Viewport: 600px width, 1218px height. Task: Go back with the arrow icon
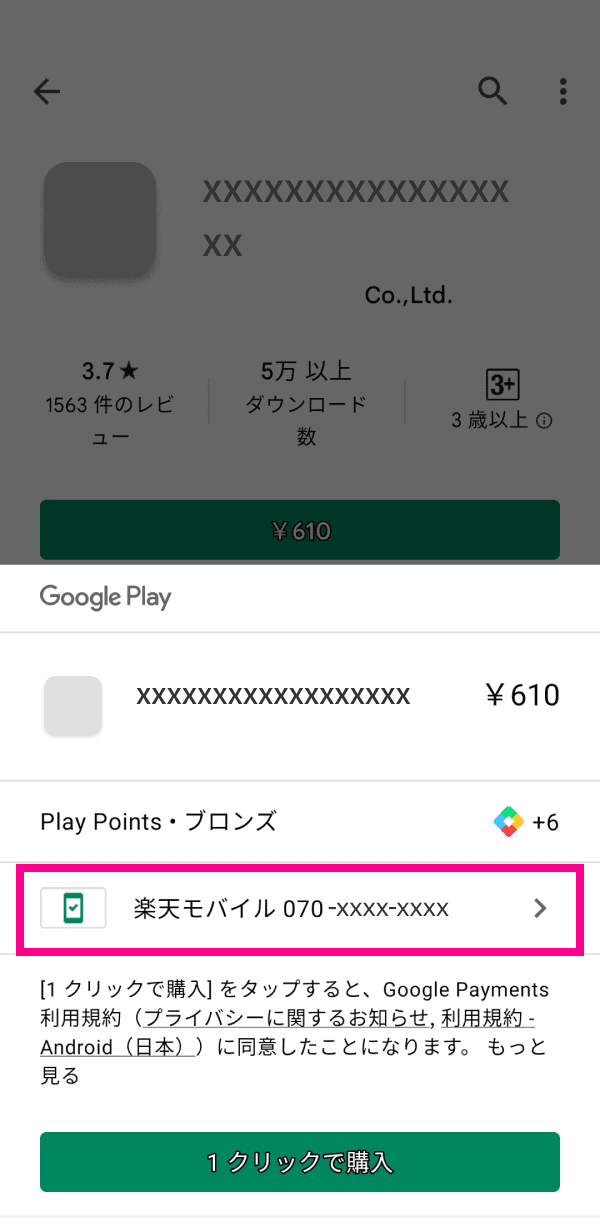click(47, 92)
